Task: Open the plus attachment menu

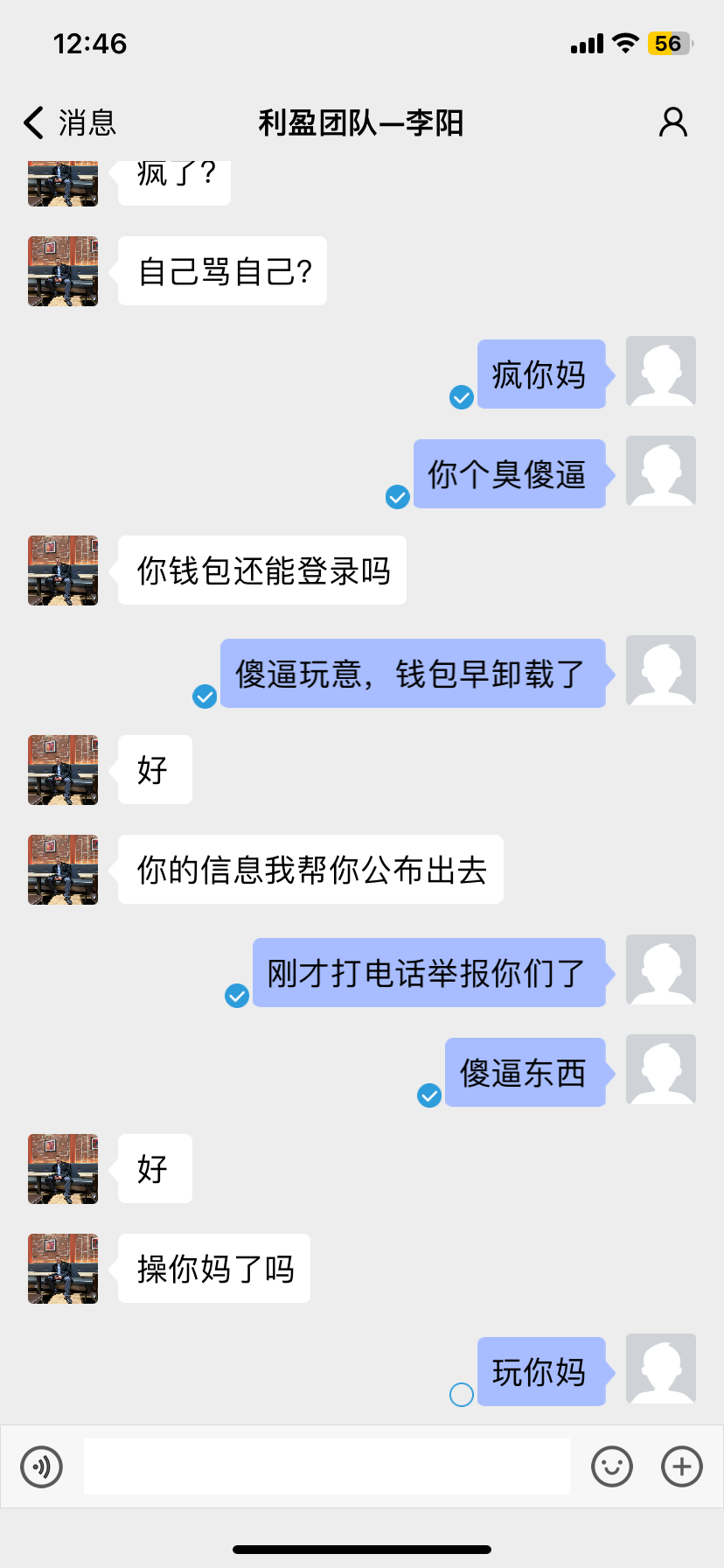Action: [682, 1466]
